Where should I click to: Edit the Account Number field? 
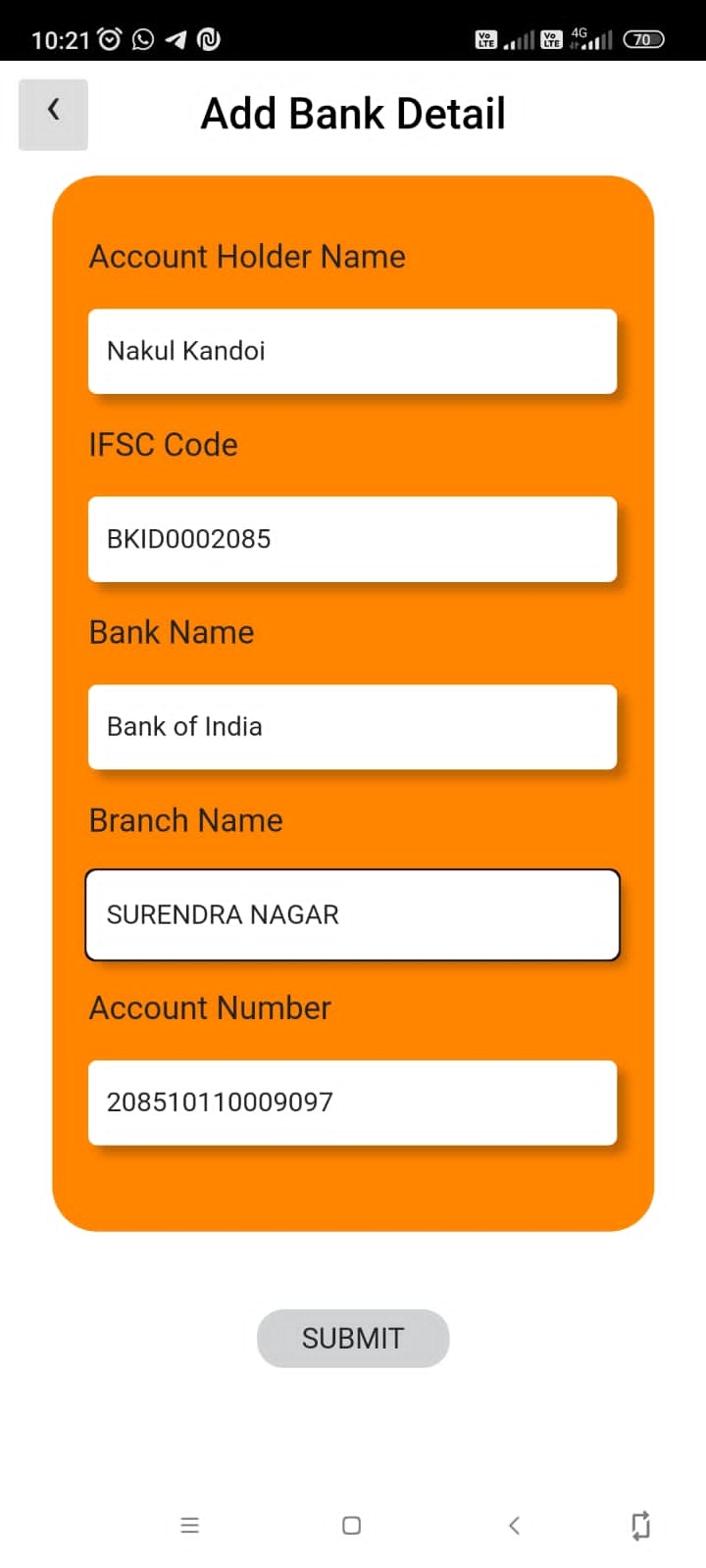tap(353, 1102)
